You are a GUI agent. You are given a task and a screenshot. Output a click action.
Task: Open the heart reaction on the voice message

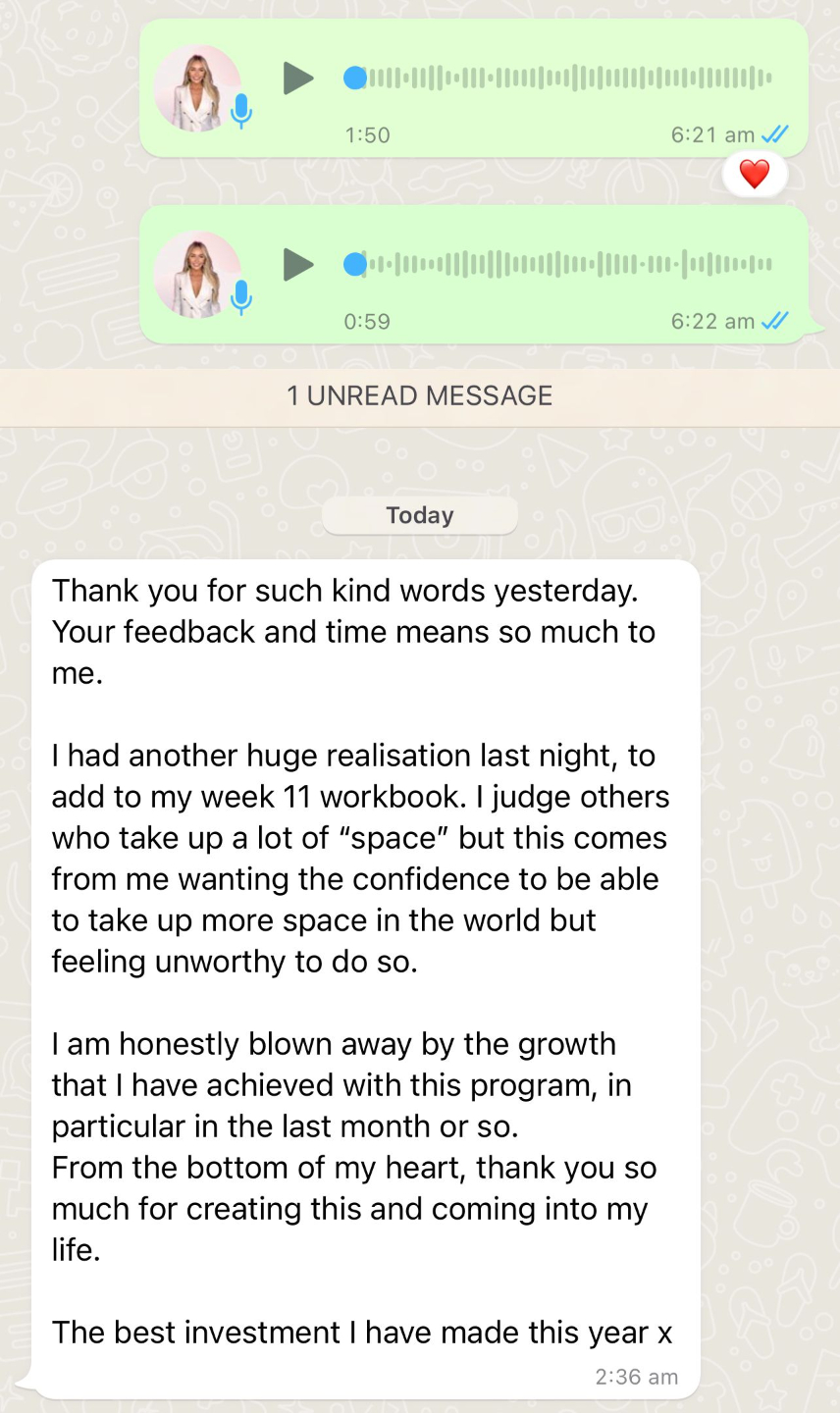coord(755,175)
